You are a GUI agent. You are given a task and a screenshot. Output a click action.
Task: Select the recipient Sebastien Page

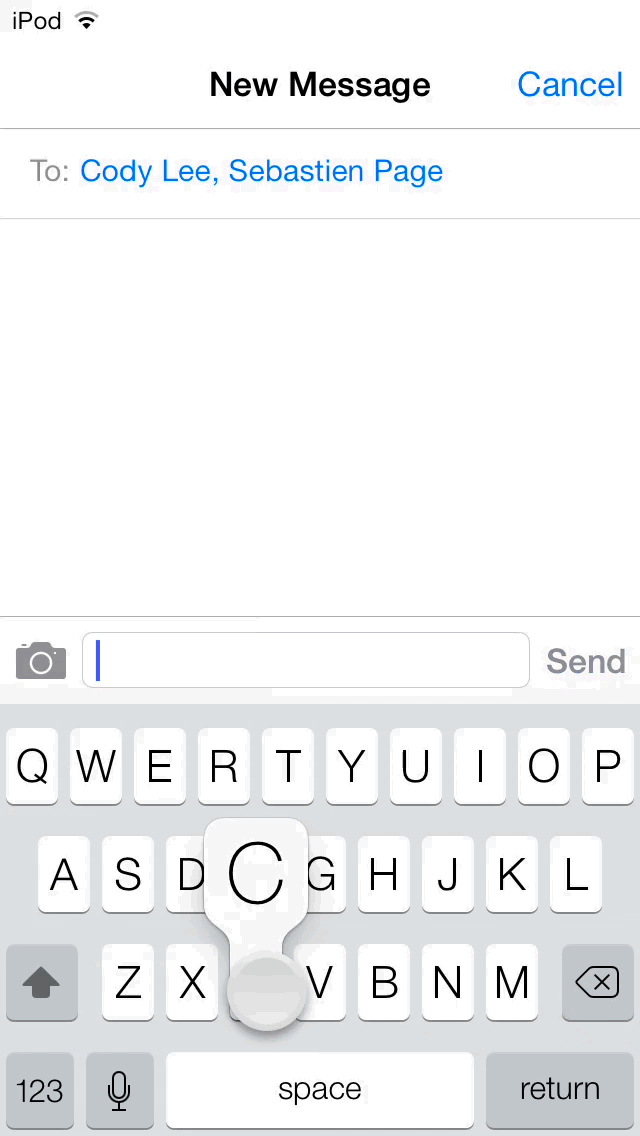point(336,171)
